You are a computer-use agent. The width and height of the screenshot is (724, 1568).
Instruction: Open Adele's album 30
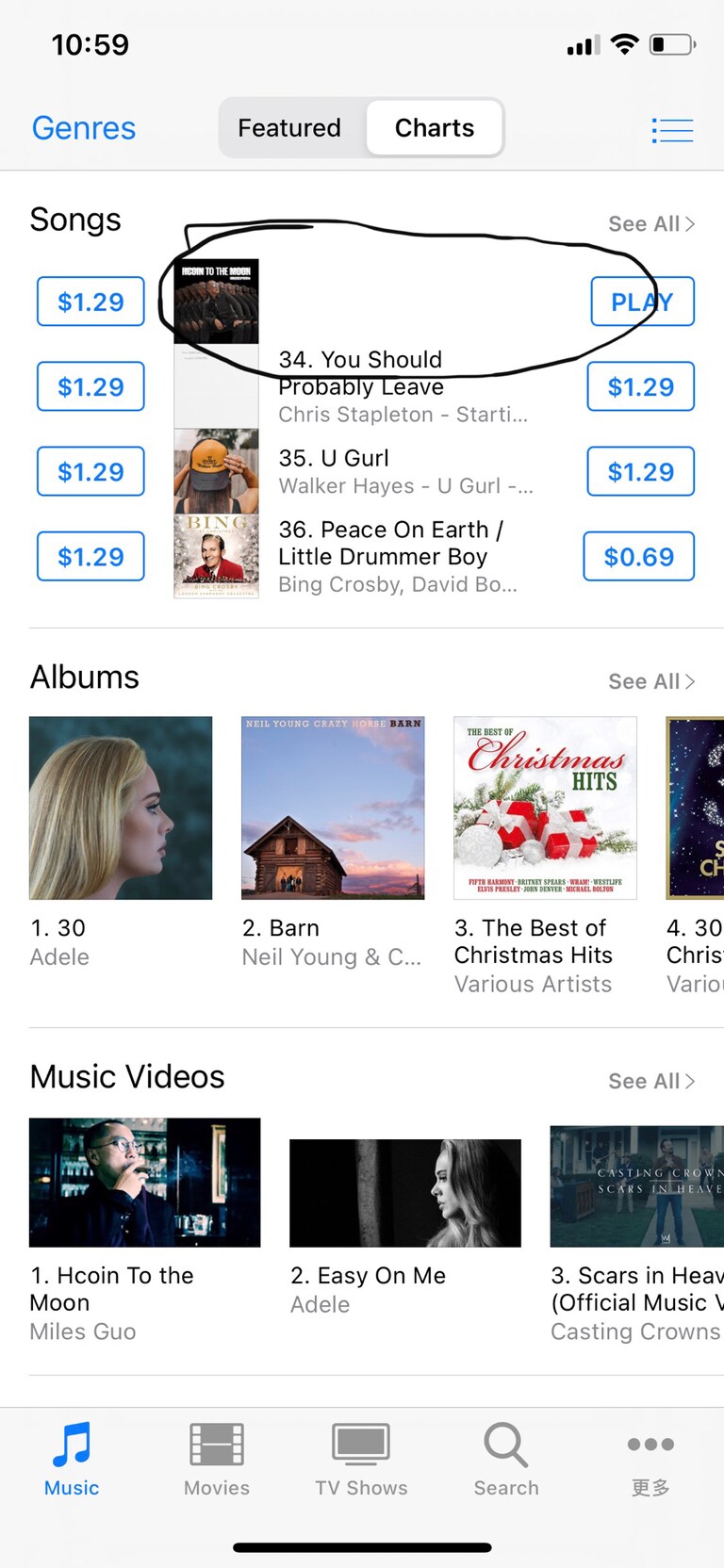click(x=121, y=808)
